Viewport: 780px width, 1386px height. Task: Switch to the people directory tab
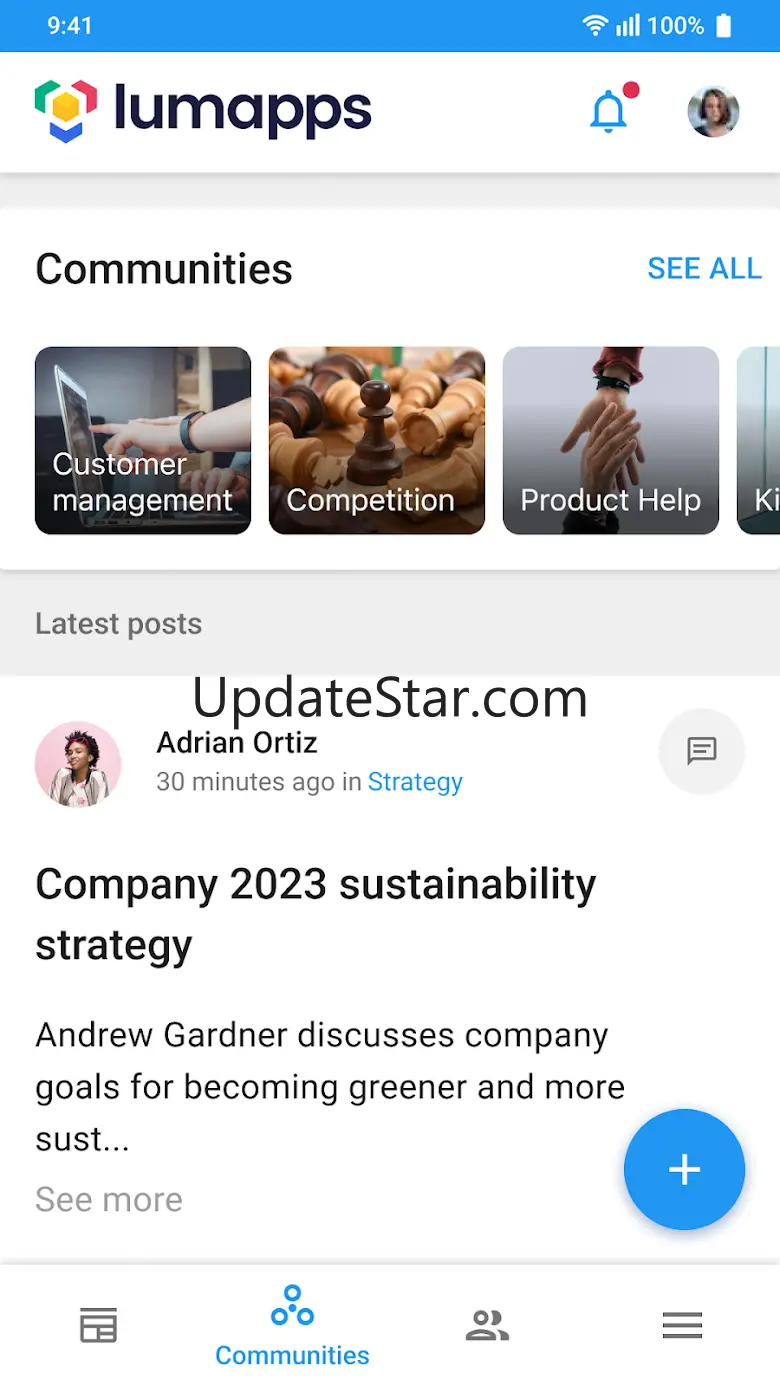(x=487, y=1326)
